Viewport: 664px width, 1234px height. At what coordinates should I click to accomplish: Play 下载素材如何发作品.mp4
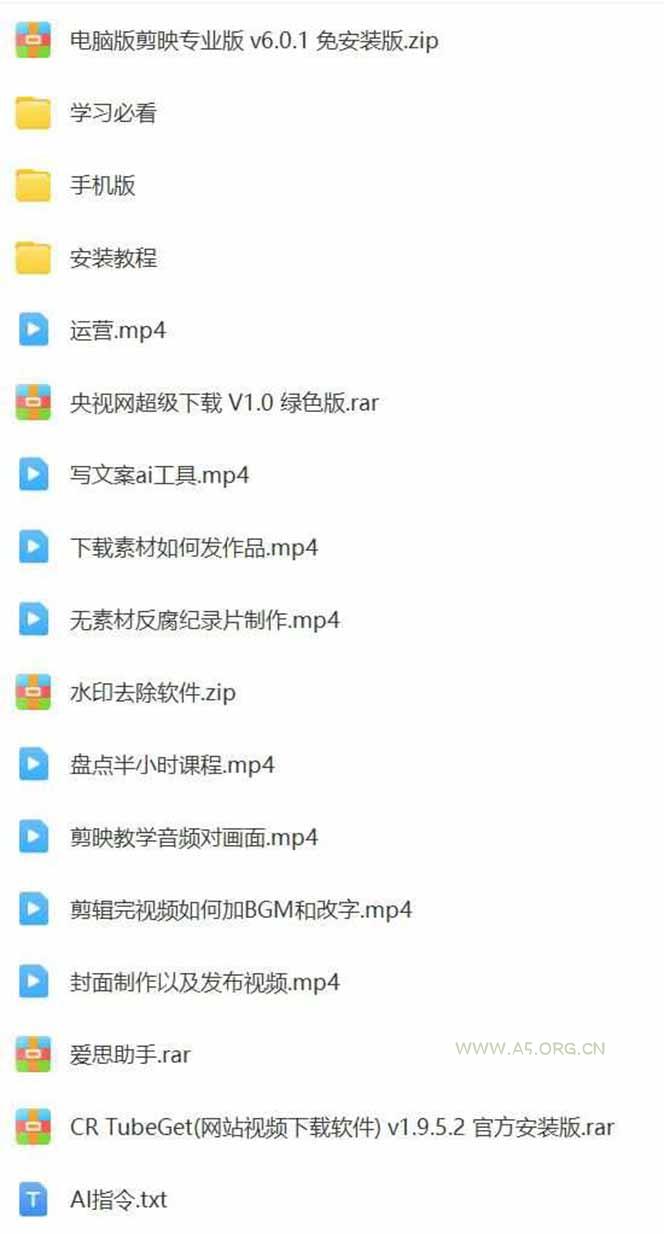point(193,548)
